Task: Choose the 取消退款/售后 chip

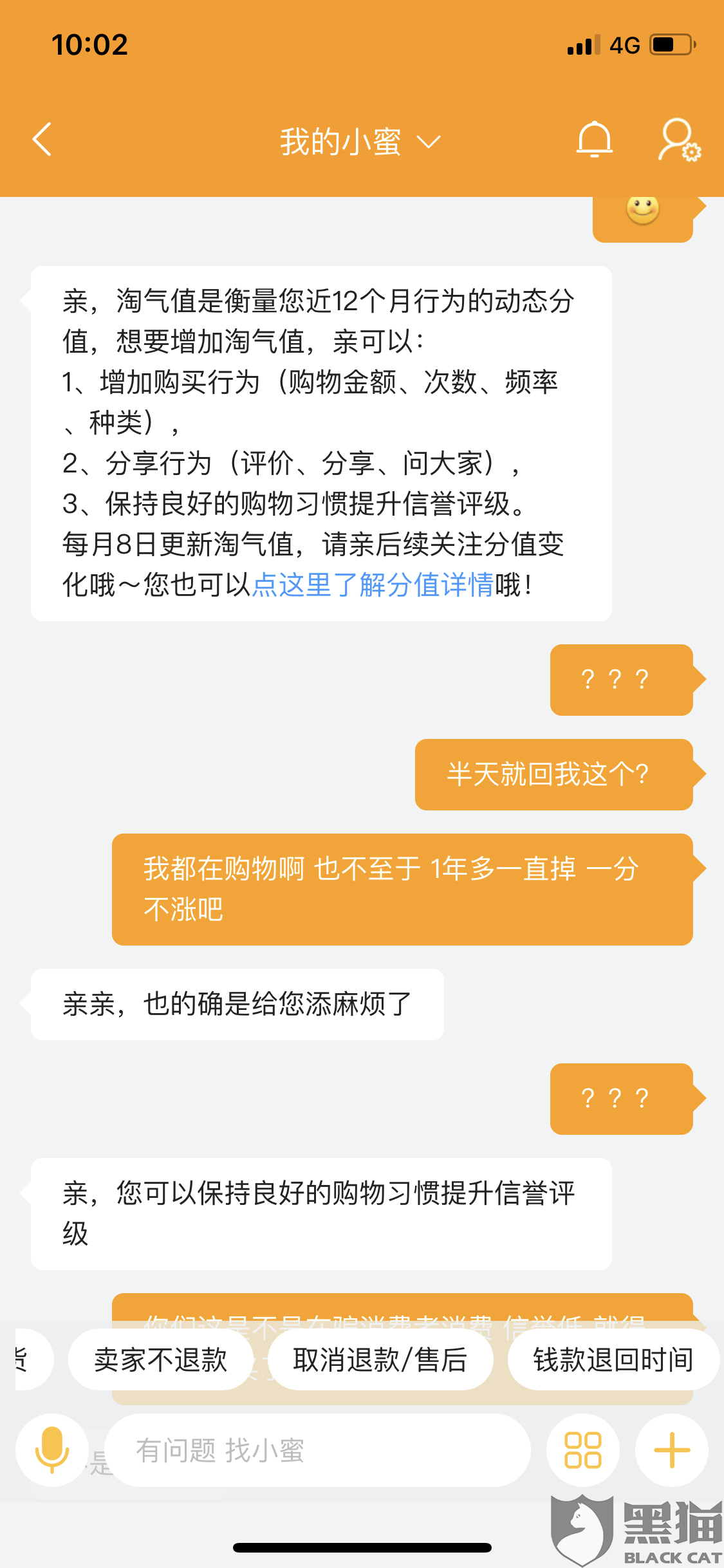Action: click(380, 1359)
